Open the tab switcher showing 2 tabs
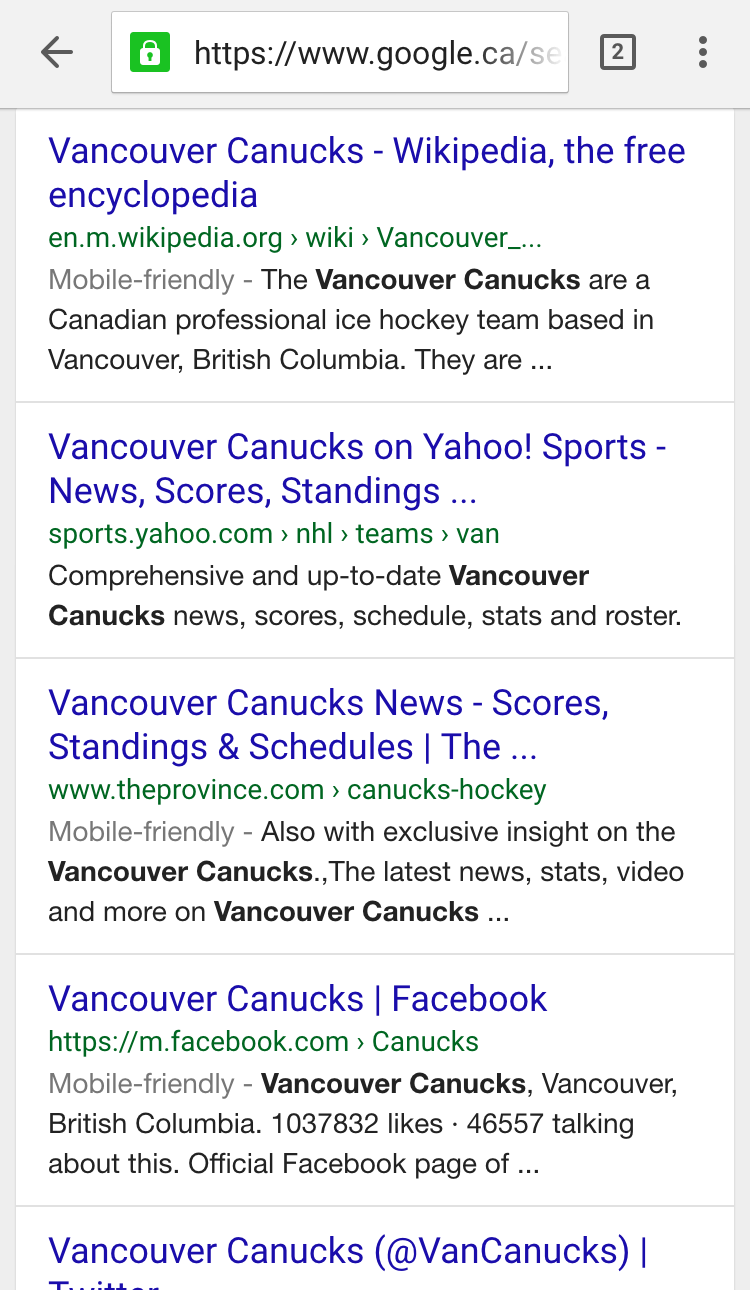The width and height of the screenshot is (750, 1290). pos(617,52)
